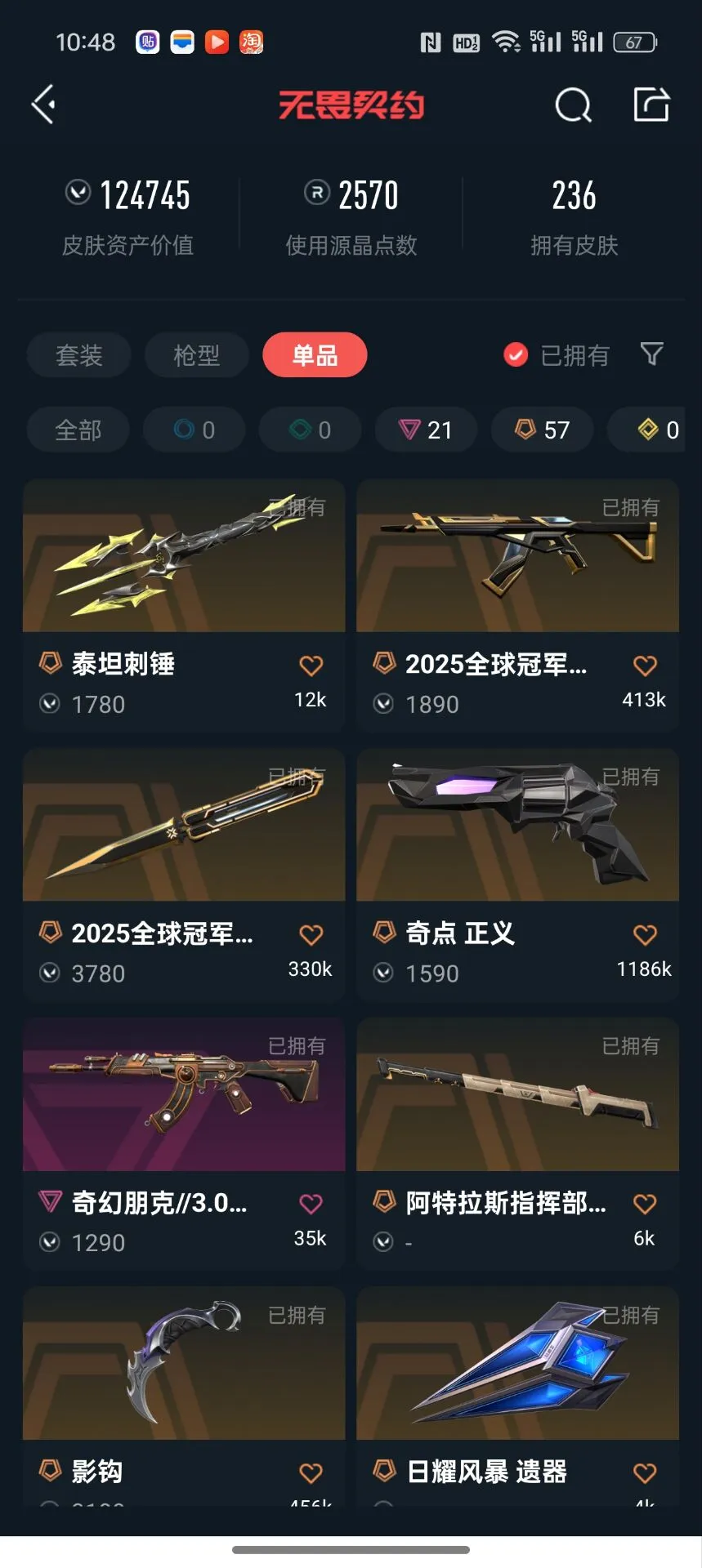The width and height of the screenshot is (702, 1568).
Task: Toggle the 已拥有 checkbox
Action: tap(516, 355)
